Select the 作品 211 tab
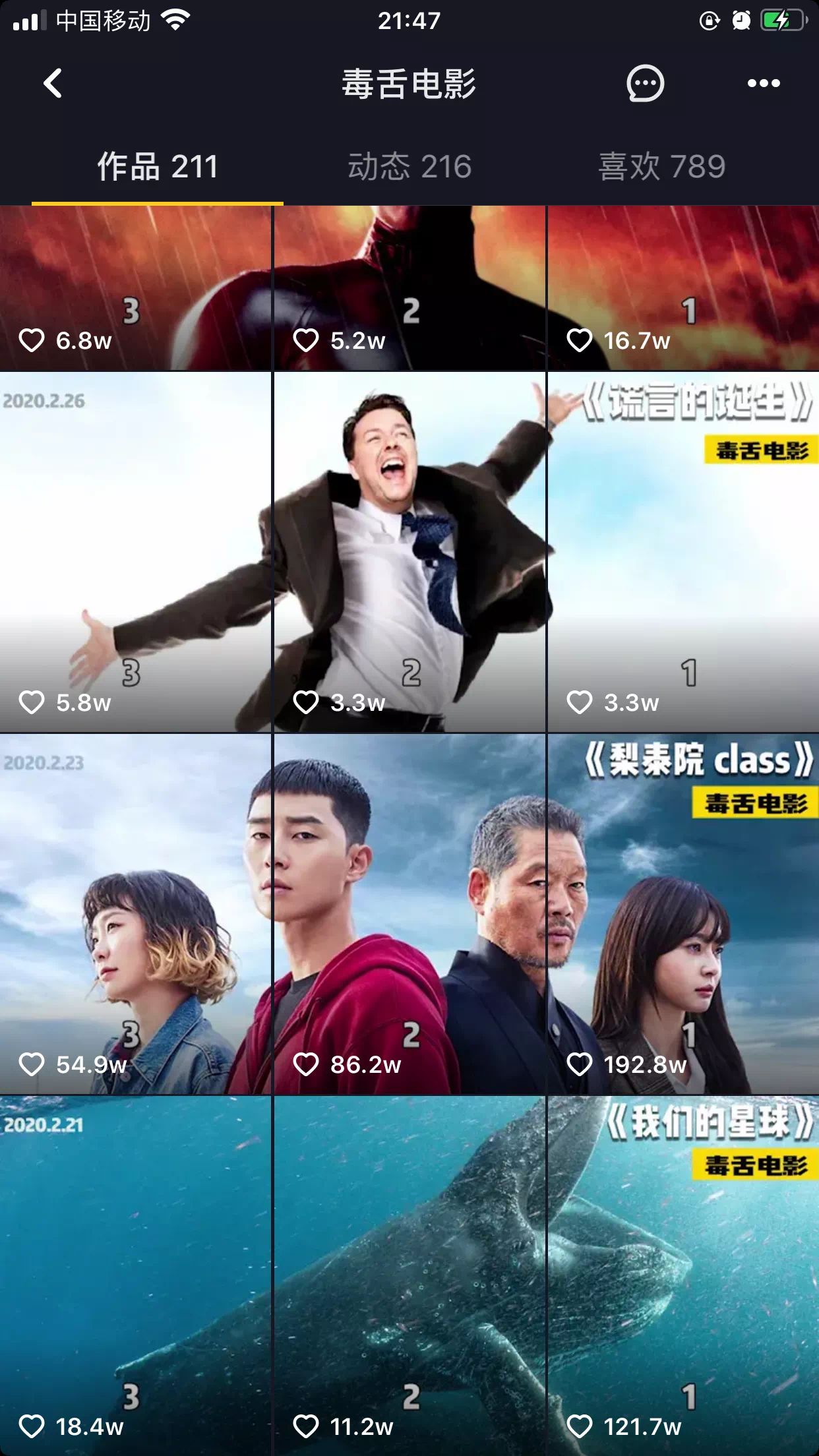Image resolution: width=819 pixels, height=1456 pixels. point(158,166)
